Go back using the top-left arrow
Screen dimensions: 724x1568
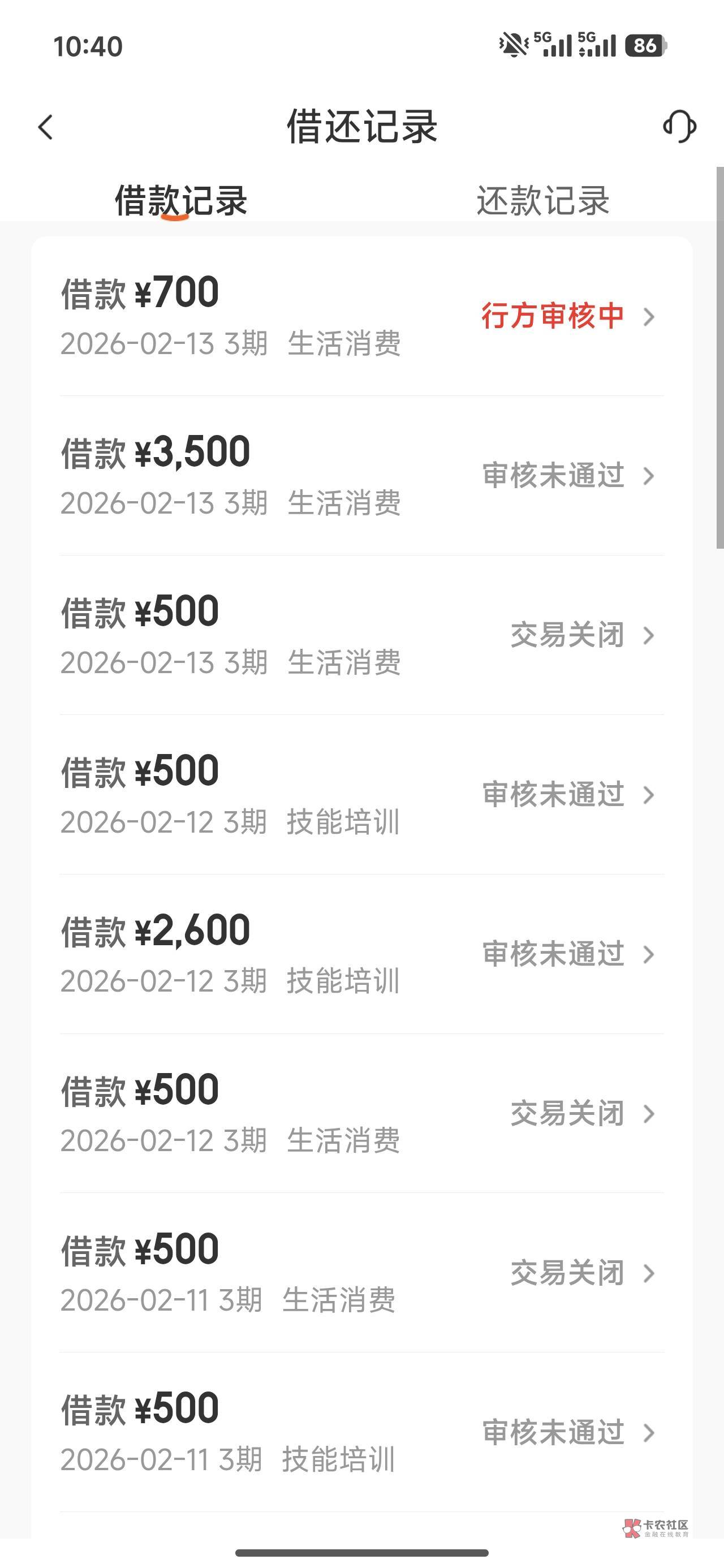(x=46, y=127)
